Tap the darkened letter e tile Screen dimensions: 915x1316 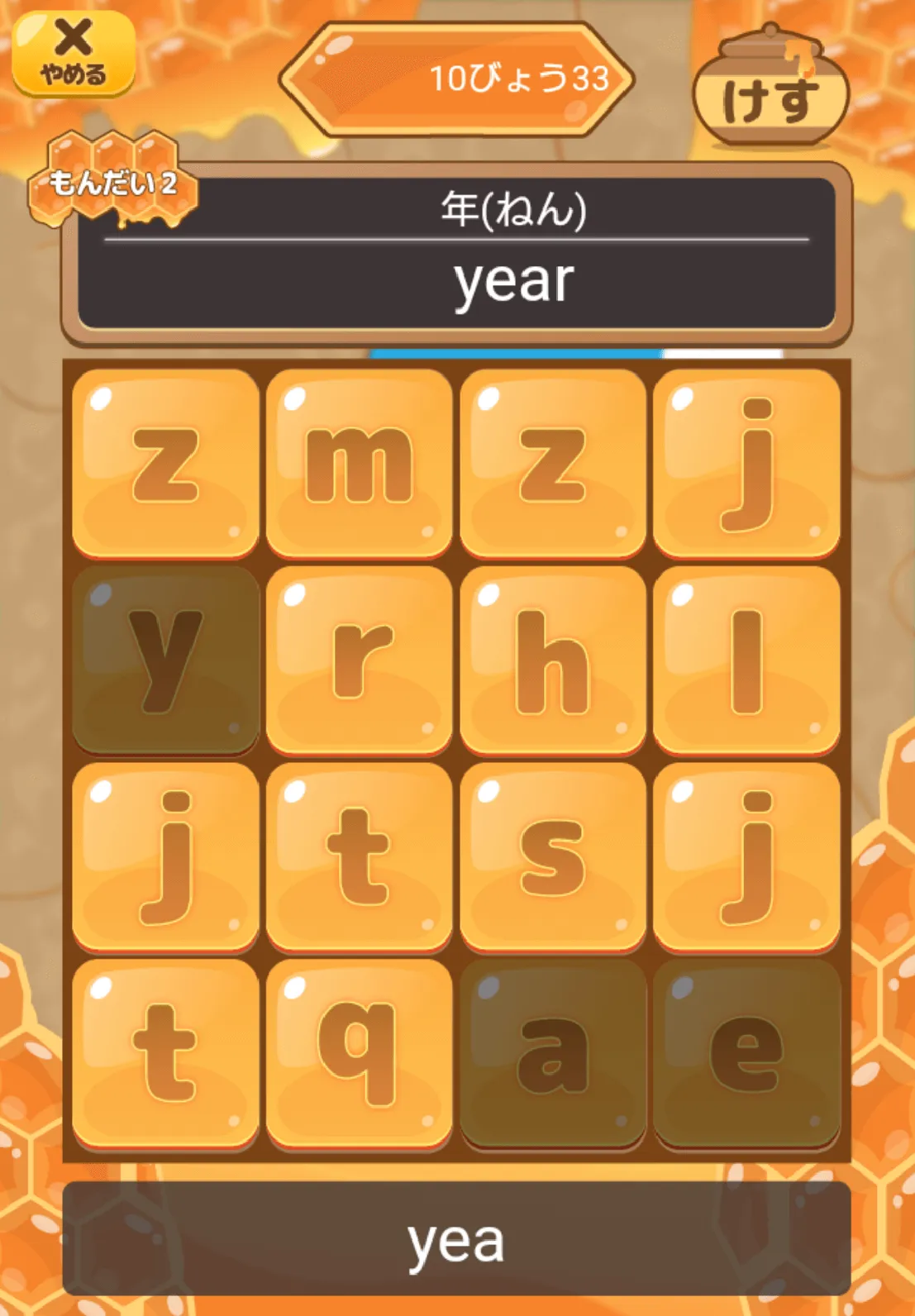[746, 1054]
